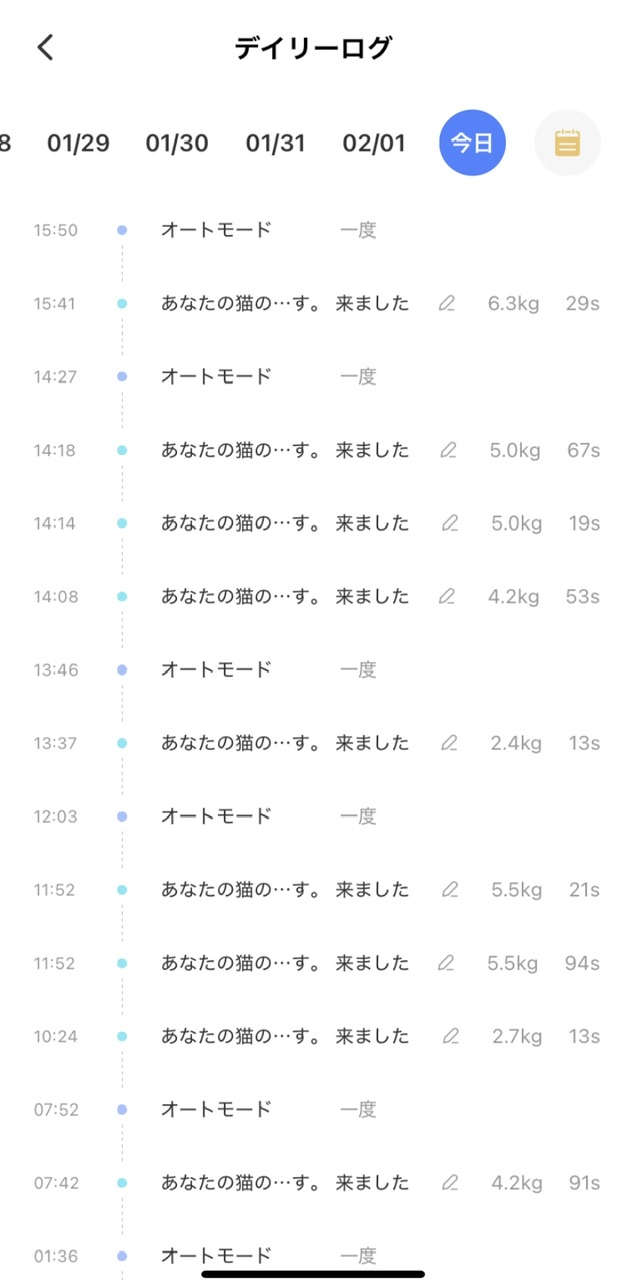This screenshot has height=1280, width=625.
Task: Switch to the 01/31 date
Action: 275,143
